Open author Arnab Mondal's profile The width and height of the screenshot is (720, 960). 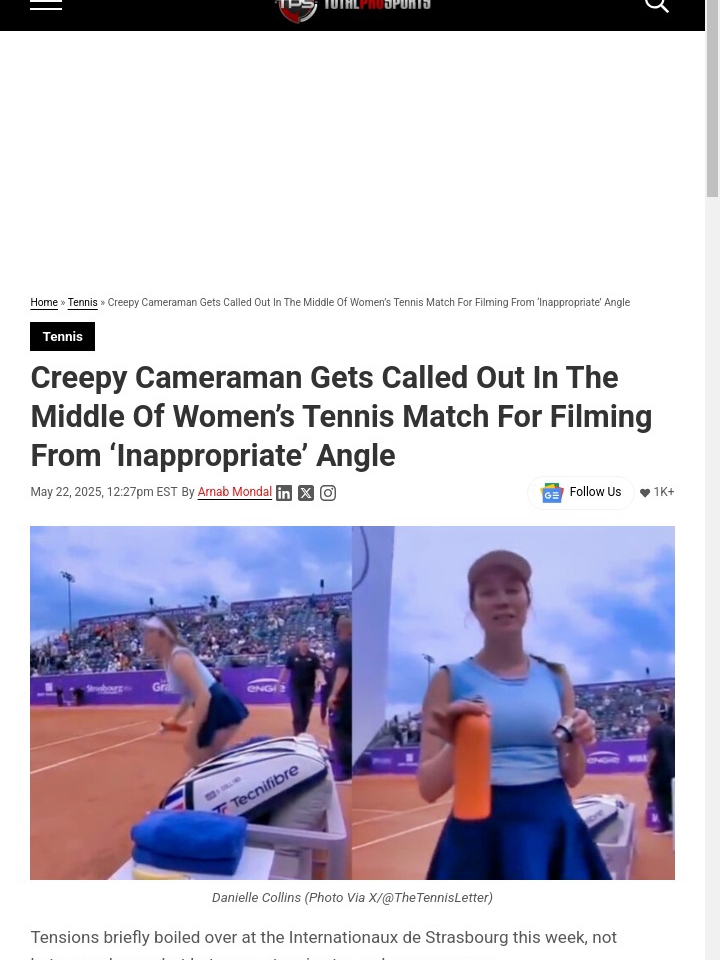(x=234, y=492)
